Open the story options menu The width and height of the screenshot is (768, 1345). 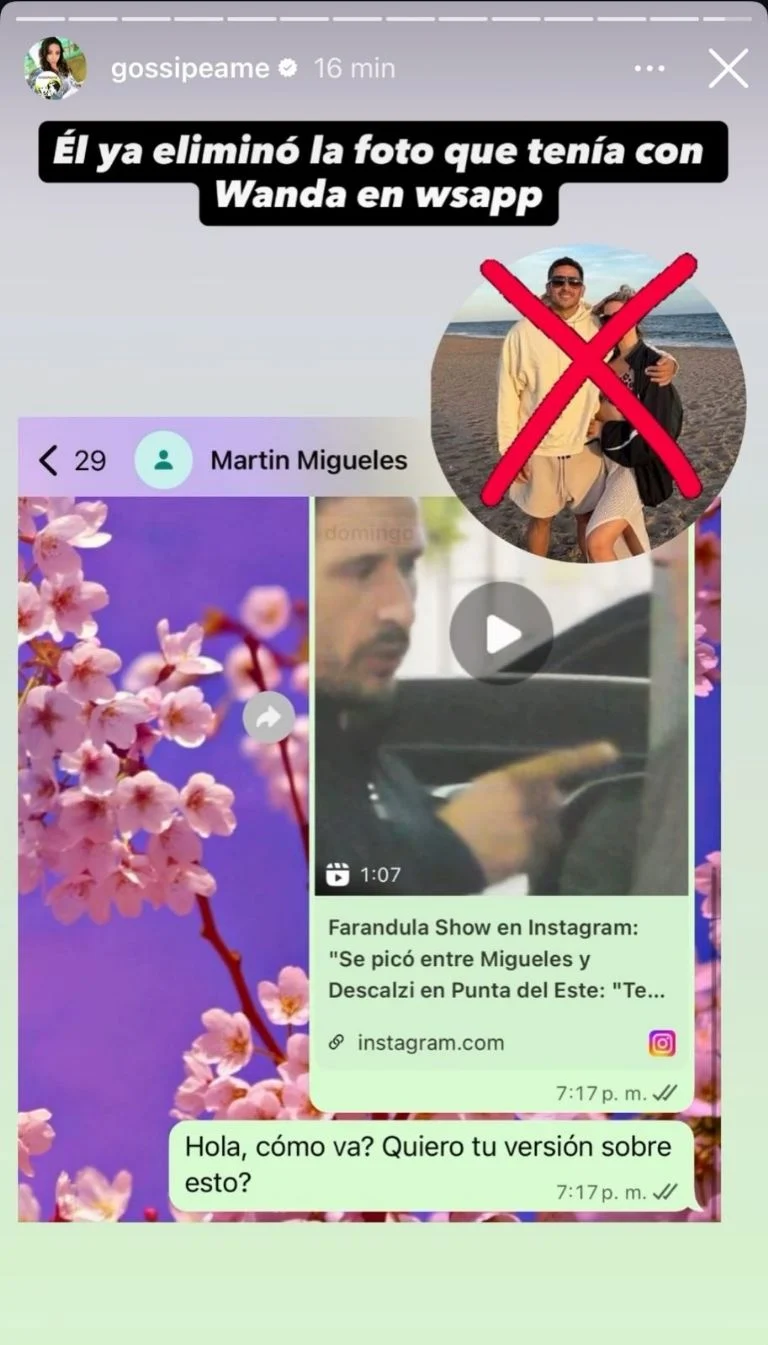[x=649, y=69]
